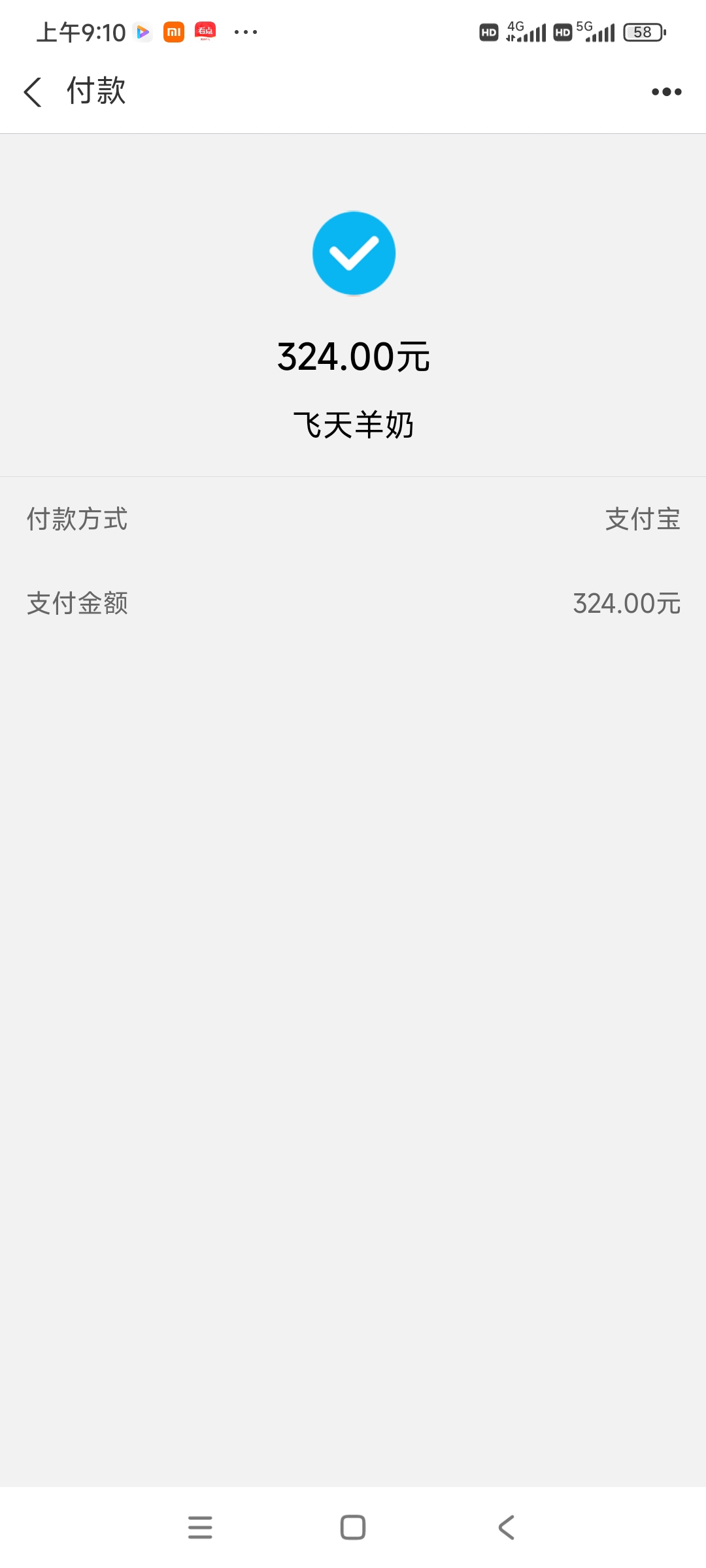Open recent apps from the navigation bar
This screenshot has width=706, height=1568.
tap(200, 1527)
